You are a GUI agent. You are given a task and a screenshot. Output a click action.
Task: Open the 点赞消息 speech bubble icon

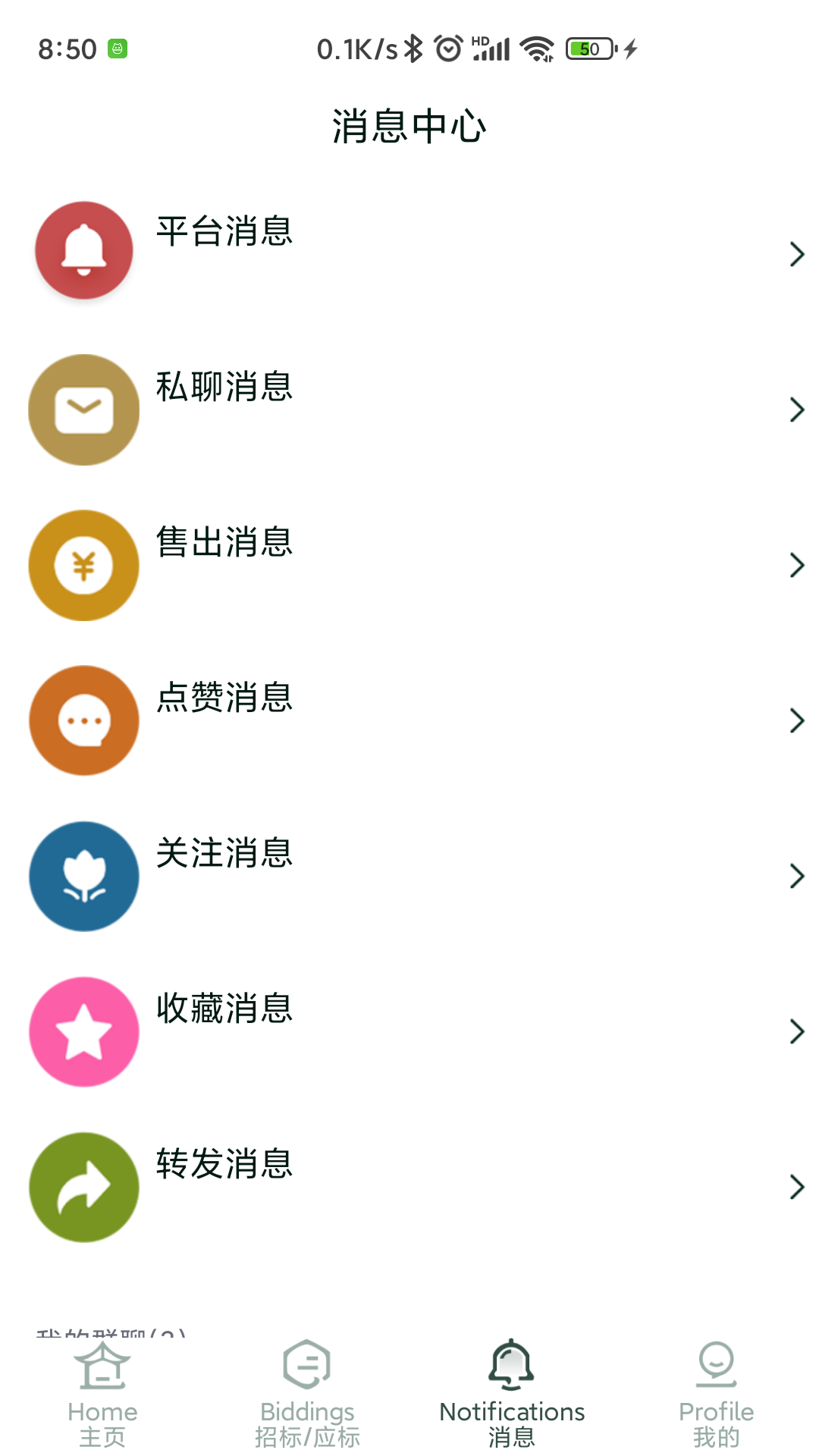[x=83, y=720]
